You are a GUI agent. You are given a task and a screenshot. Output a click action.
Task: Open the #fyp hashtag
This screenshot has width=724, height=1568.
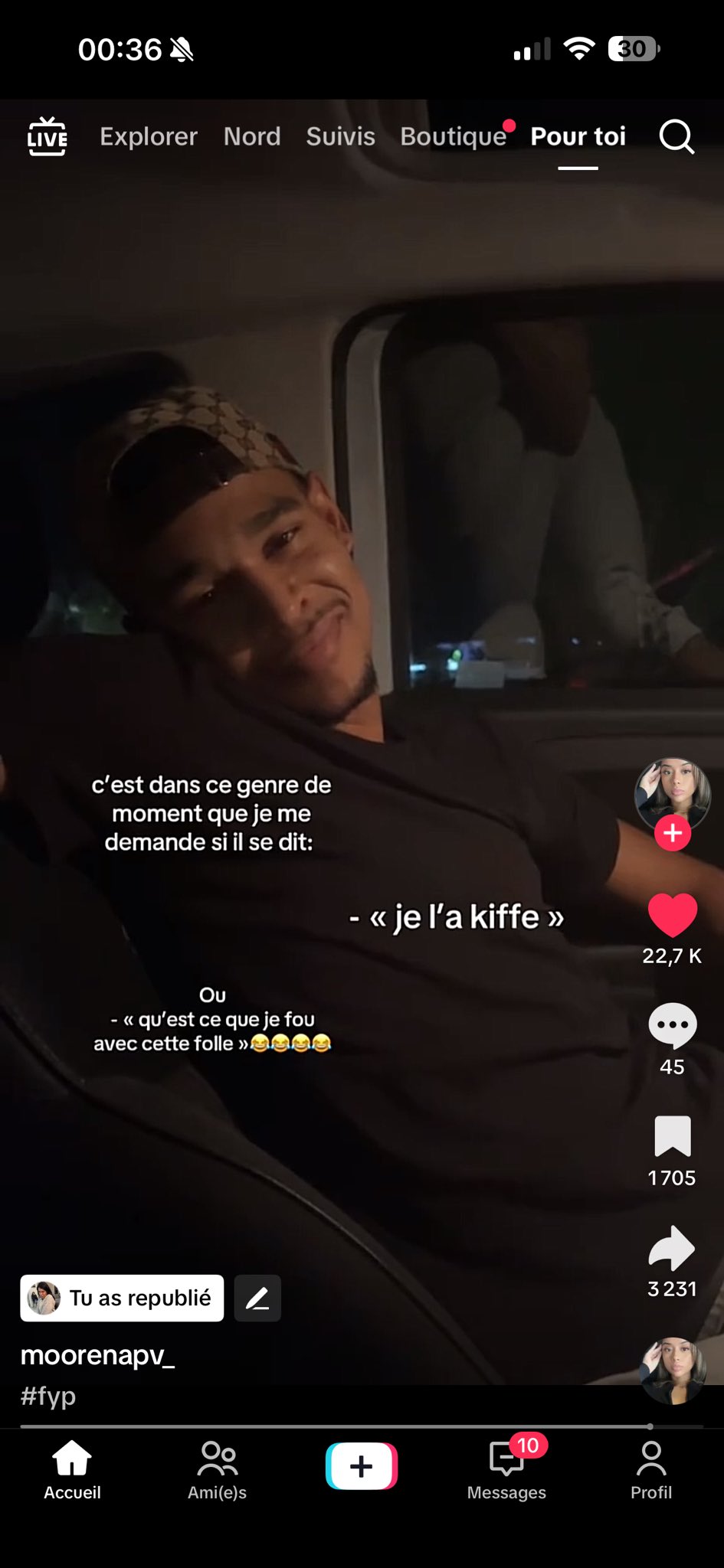point(48,1396)
